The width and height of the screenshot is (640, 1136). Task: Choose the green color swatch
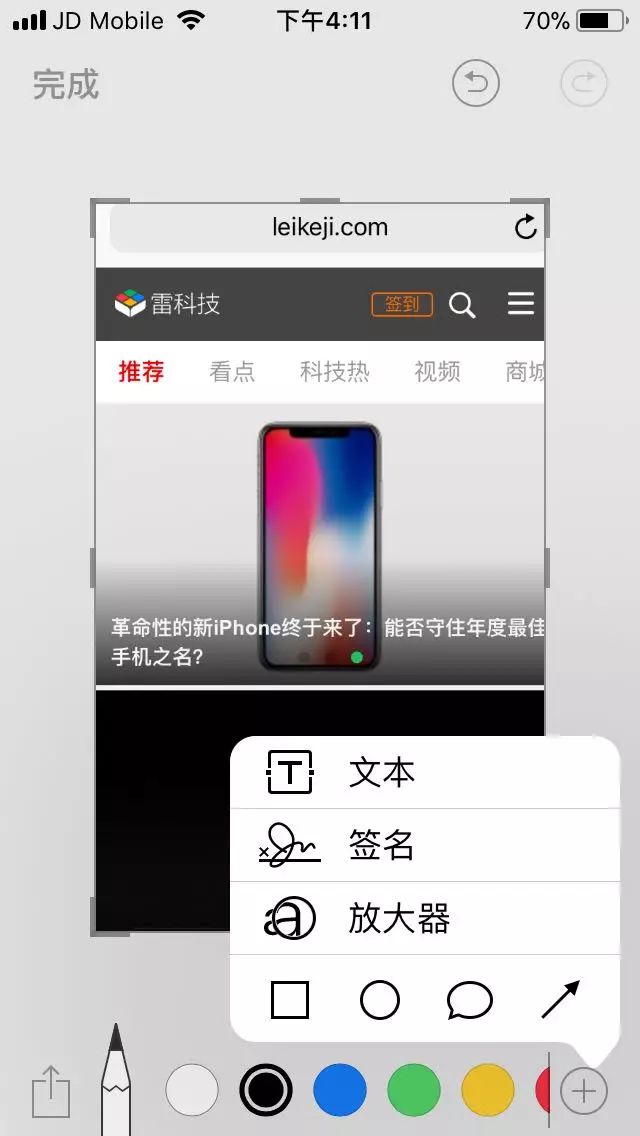coord(414,1090)
